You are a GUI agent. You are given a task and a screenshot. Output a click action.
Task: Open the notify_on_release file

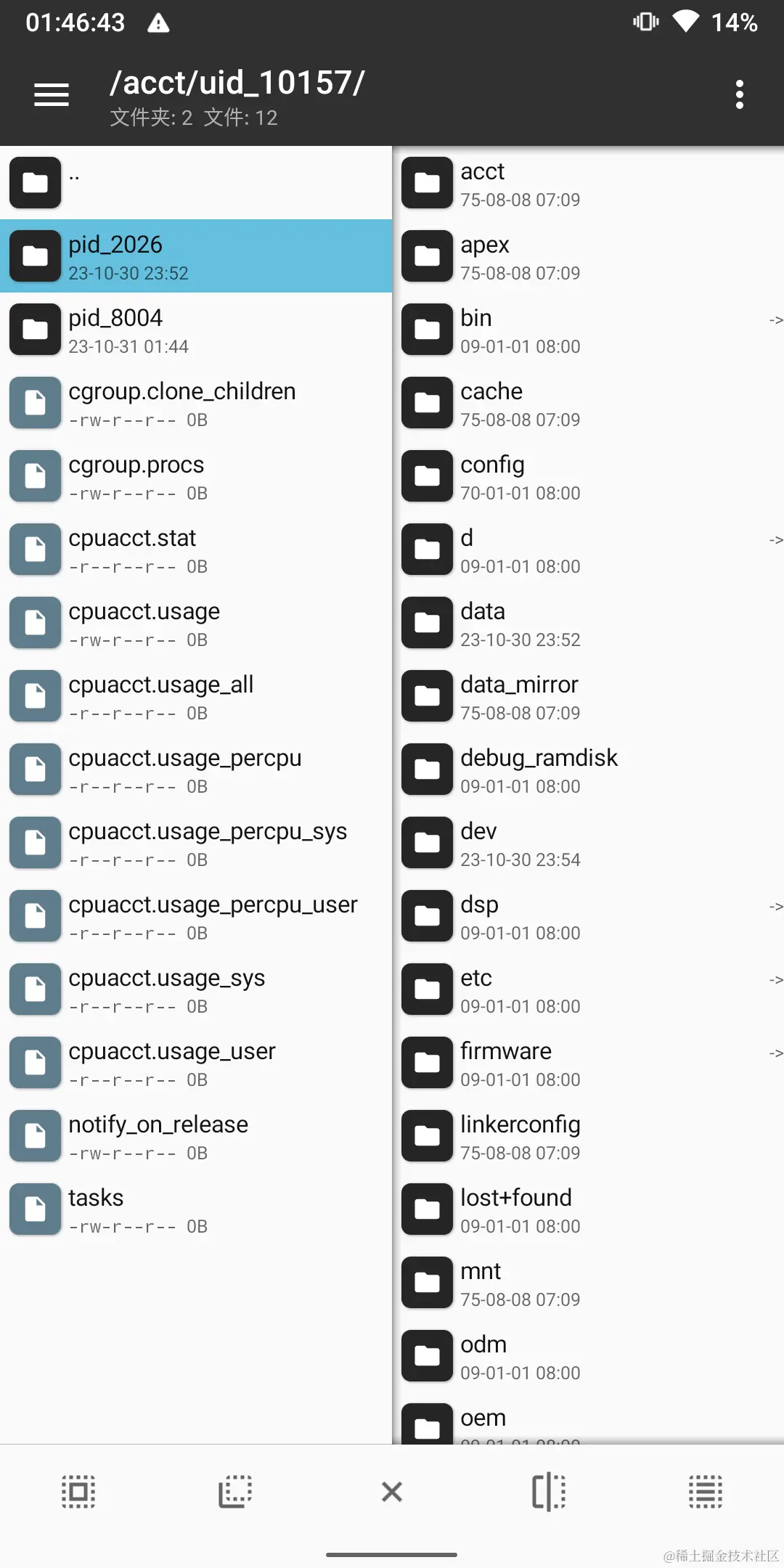click(196, 1137)
